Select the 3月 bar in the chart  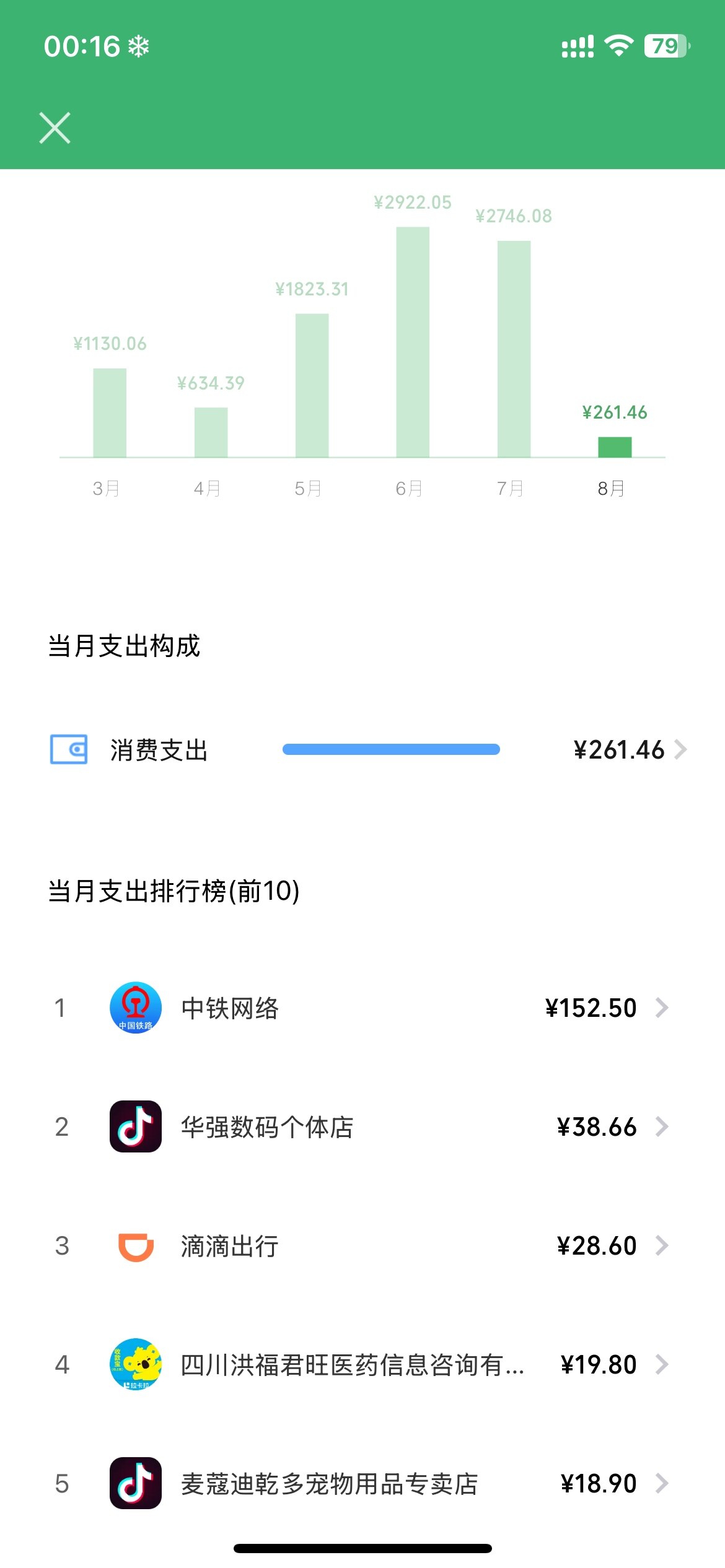pyautogui.click(x=110, y=412)
